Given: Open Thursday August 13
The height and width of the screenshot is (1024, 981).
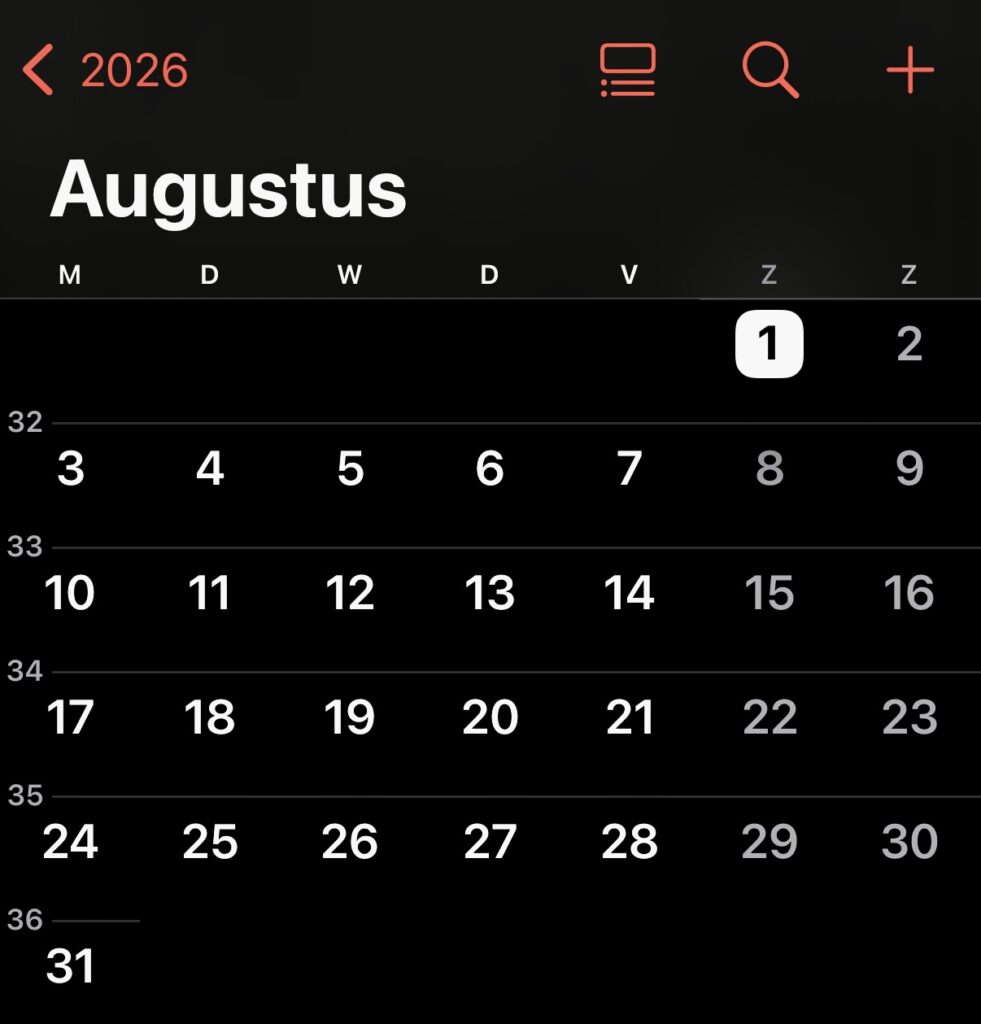Looking at the screenshot, I should click(x=490, y=593).
